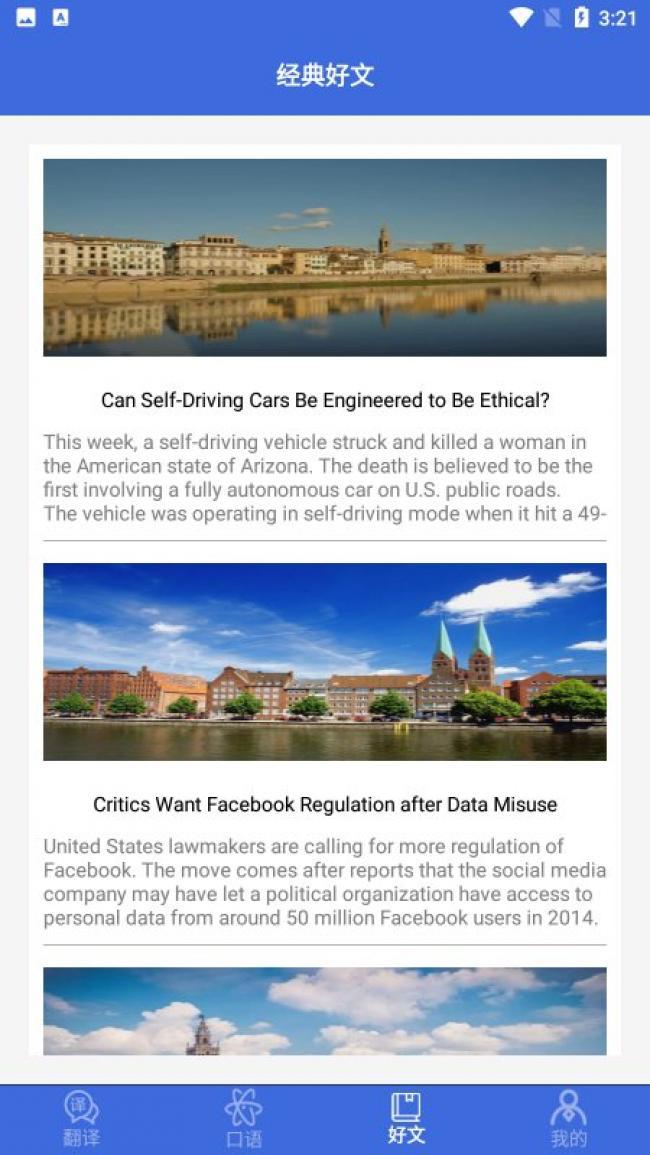650x1155 pixels.
Task: Switch to the 口语 tab
Action: coord(244,1120)
